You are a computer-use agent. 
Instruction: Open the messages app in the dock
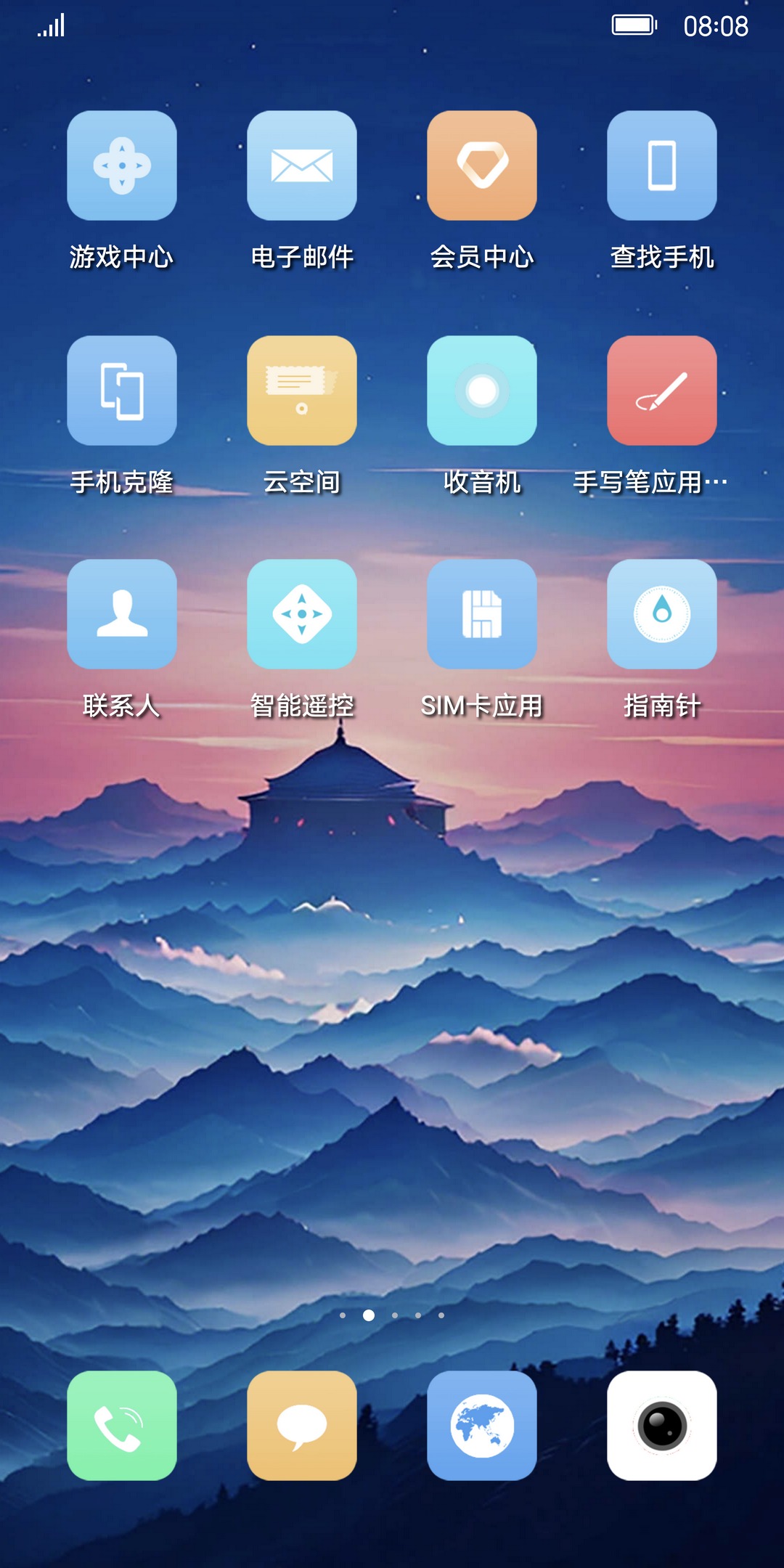pyautogui.click(x=302, y=1426)
